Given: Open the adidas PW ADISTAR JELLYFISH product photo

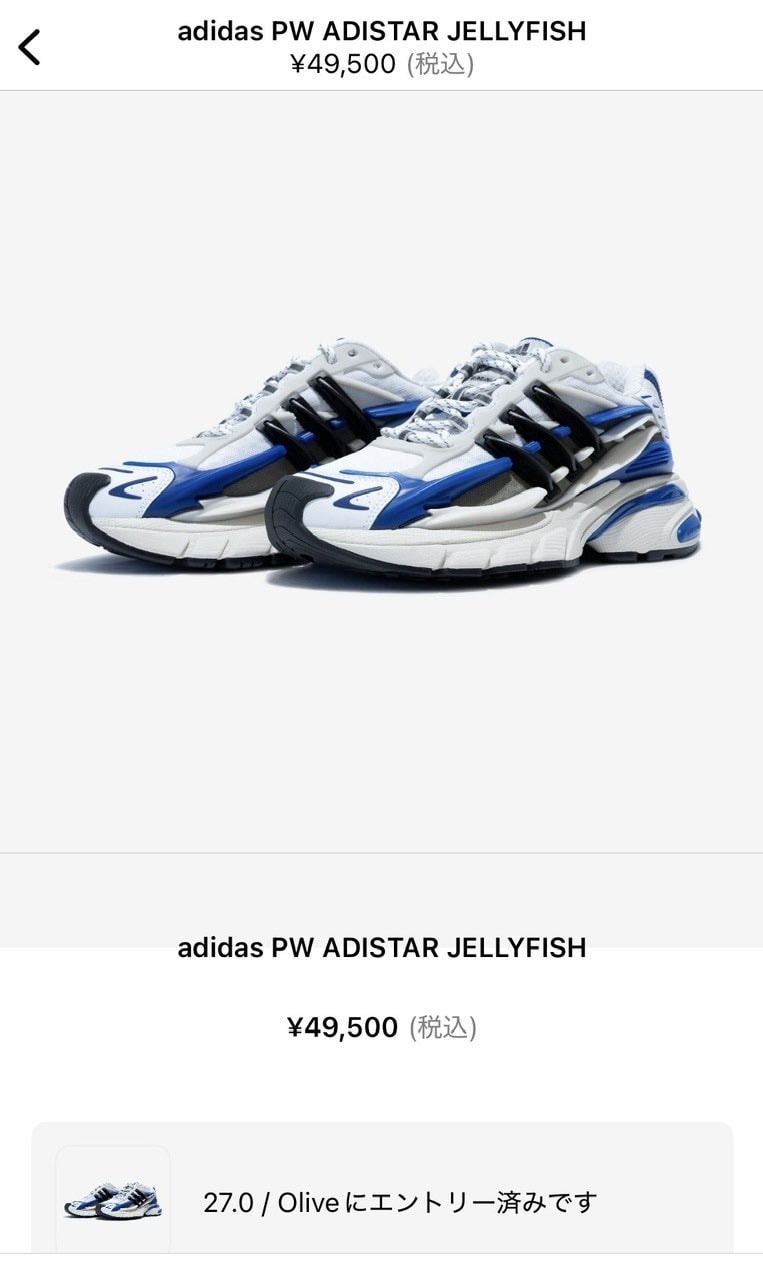Looking at the screenshot, I should pos(381,470).
